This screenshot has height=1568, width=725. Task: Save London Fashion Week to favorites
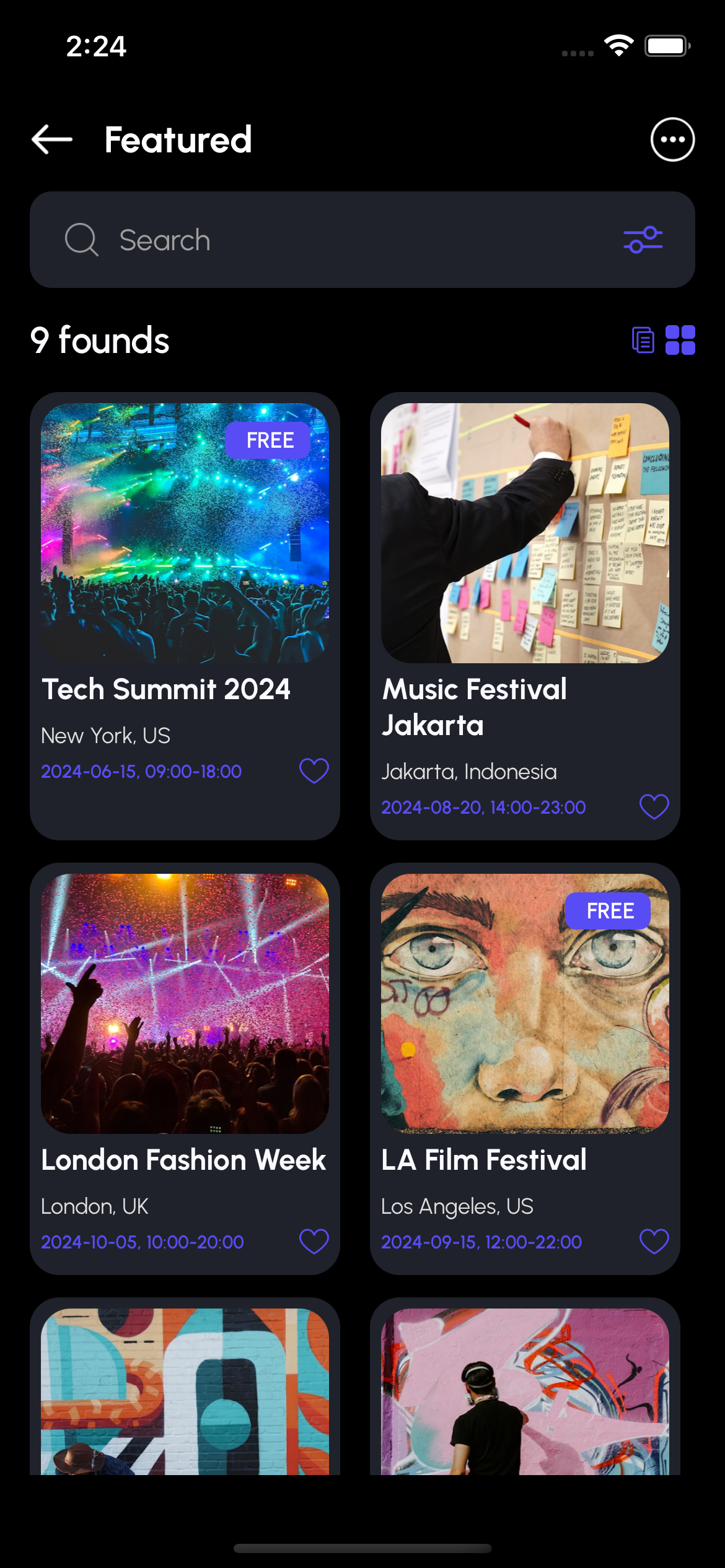tap(314, 1242)
